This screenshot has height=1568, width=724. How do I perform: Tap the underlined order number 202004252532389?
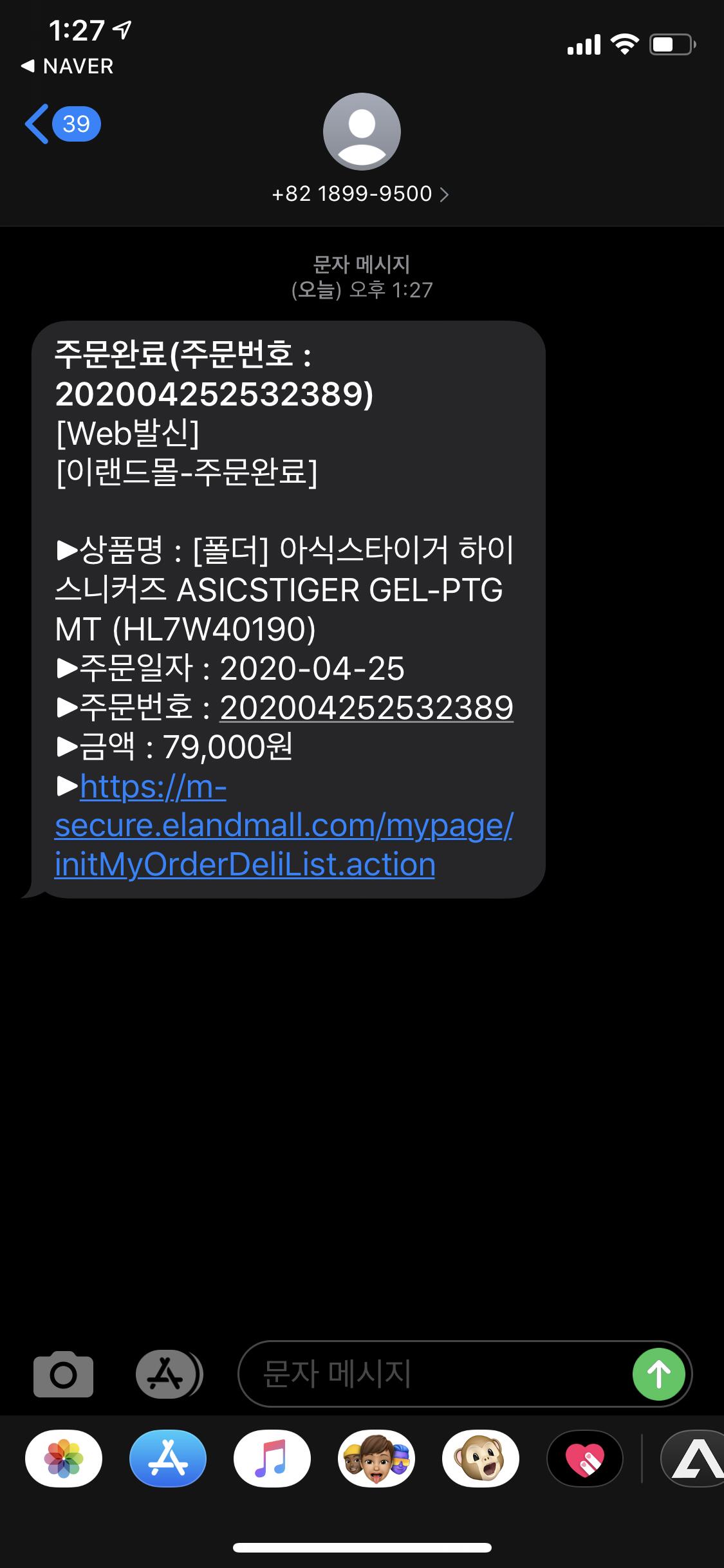(x=367, y=707)
